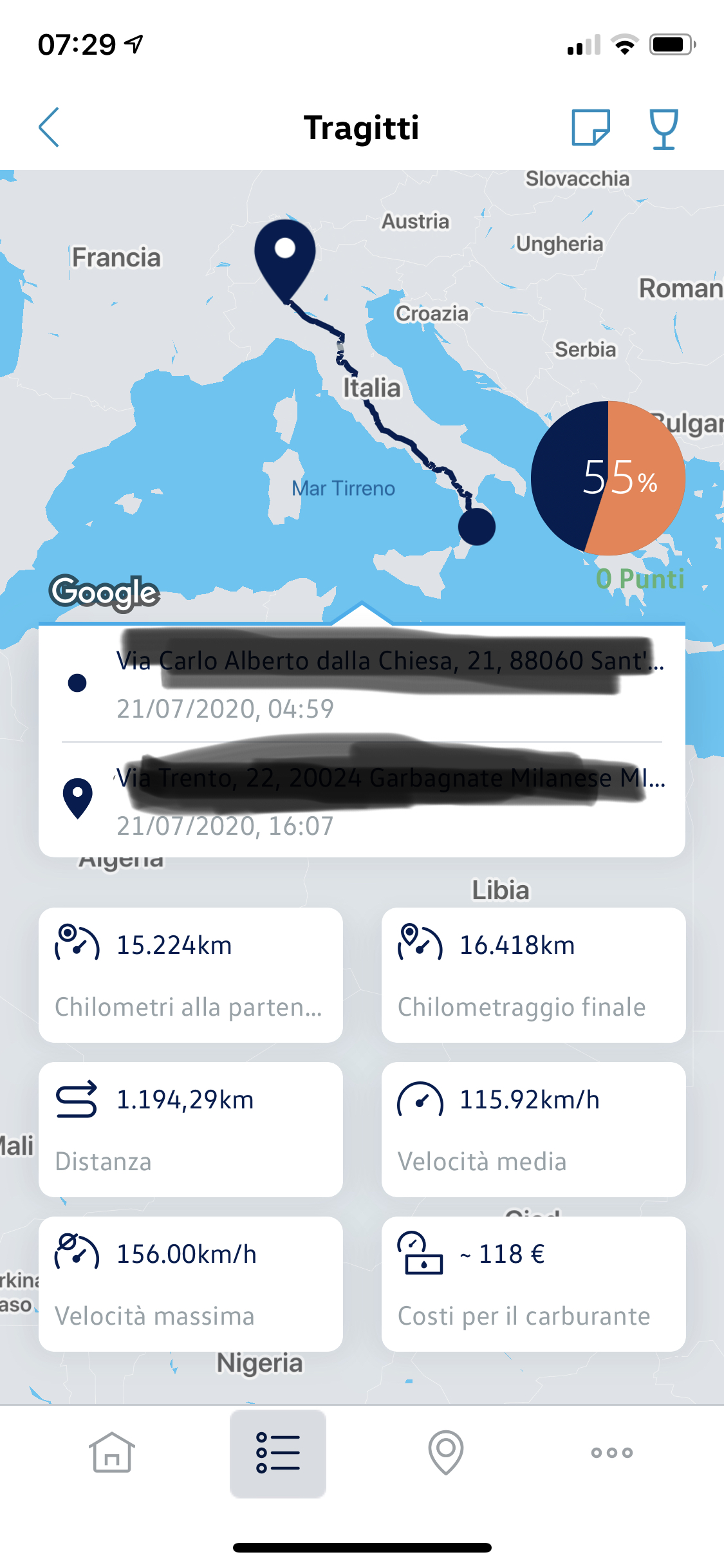Open the trophy goblet icon
The width and height of the screenshot is (724, 1568).
(663, 129)
